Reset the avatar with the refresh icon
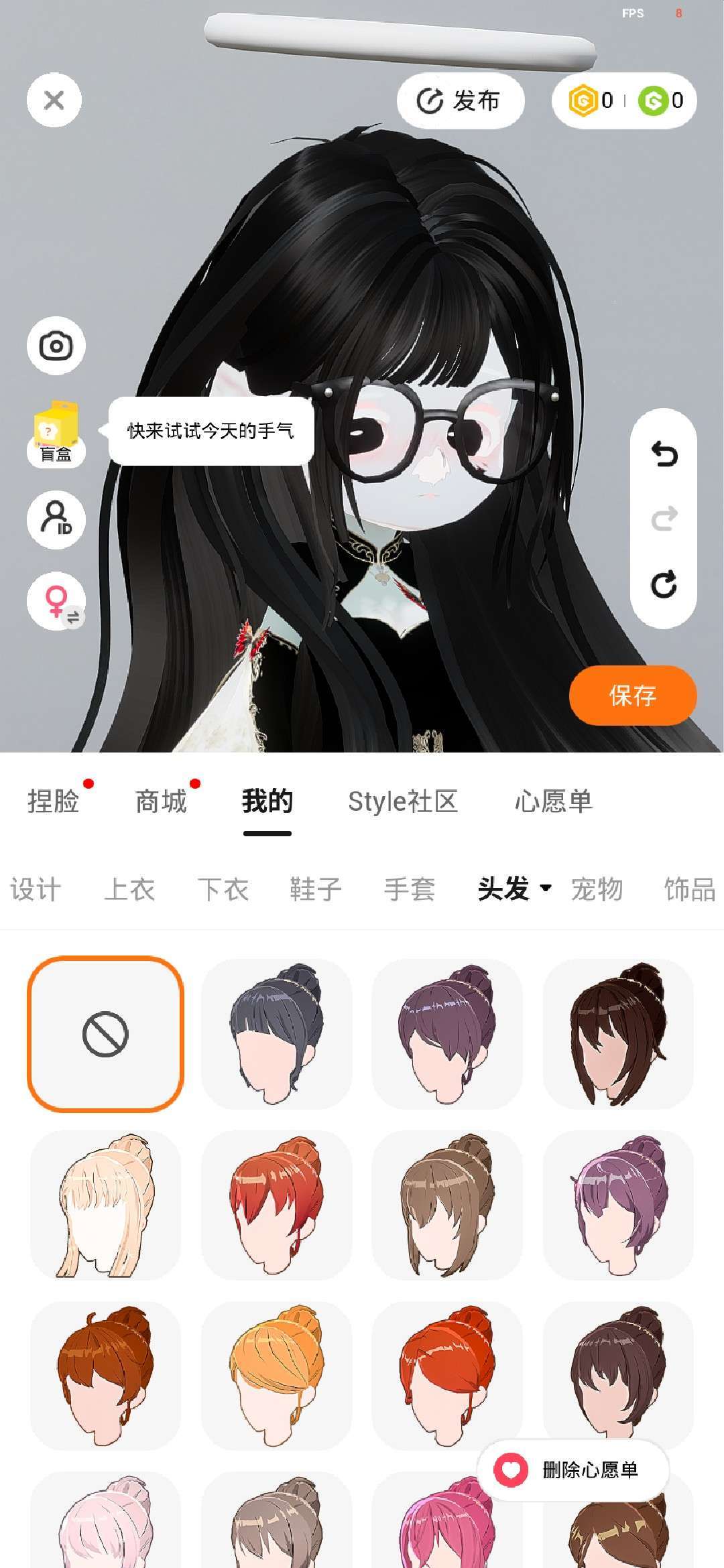Viewport: 724px width, 1568px height. (664, 584)
